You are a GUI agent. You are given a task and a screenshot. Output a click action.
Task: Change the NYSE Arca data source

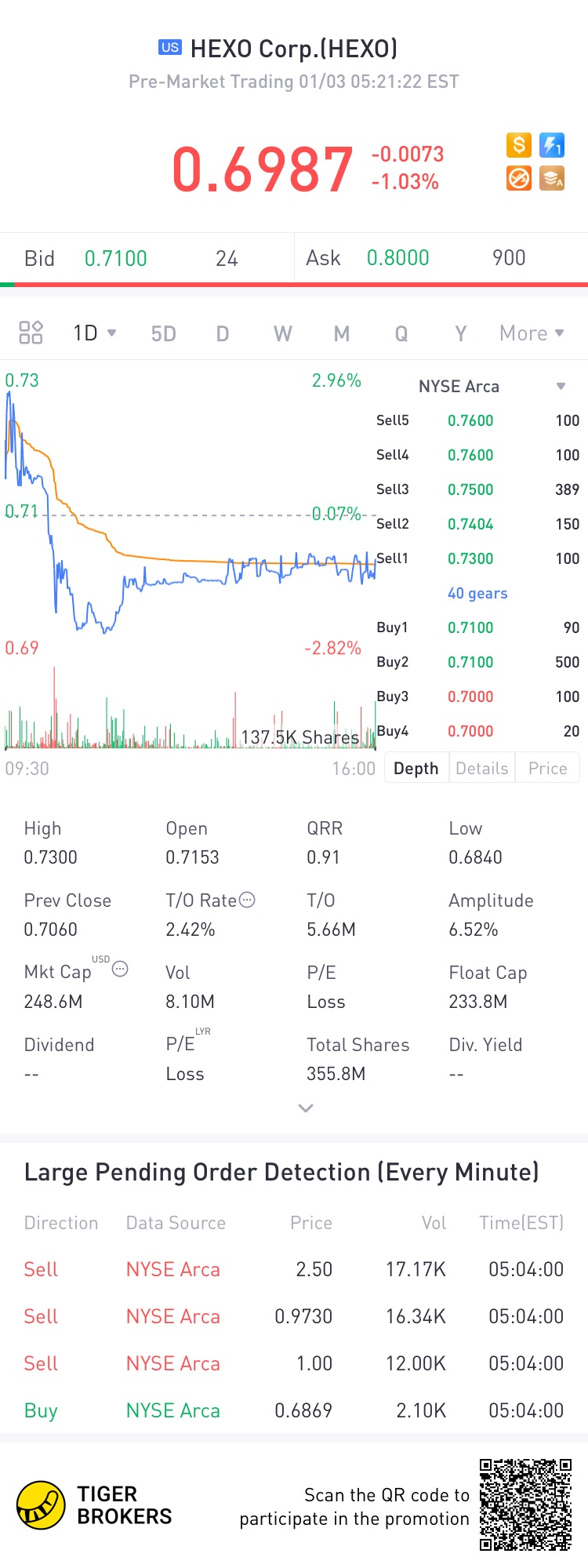click(x=490, y=386)
